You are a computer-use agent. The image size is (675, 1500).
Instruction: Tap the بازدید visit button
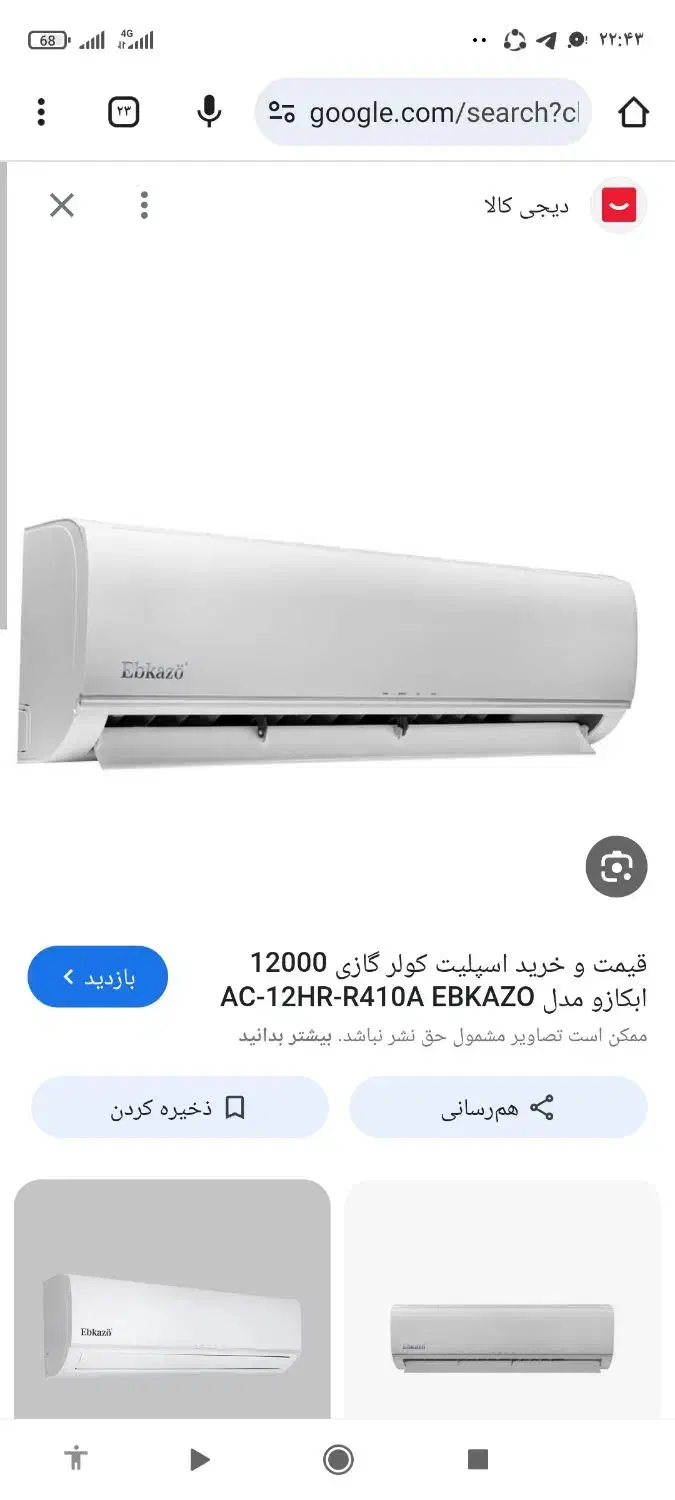click(x=97, y=976)
